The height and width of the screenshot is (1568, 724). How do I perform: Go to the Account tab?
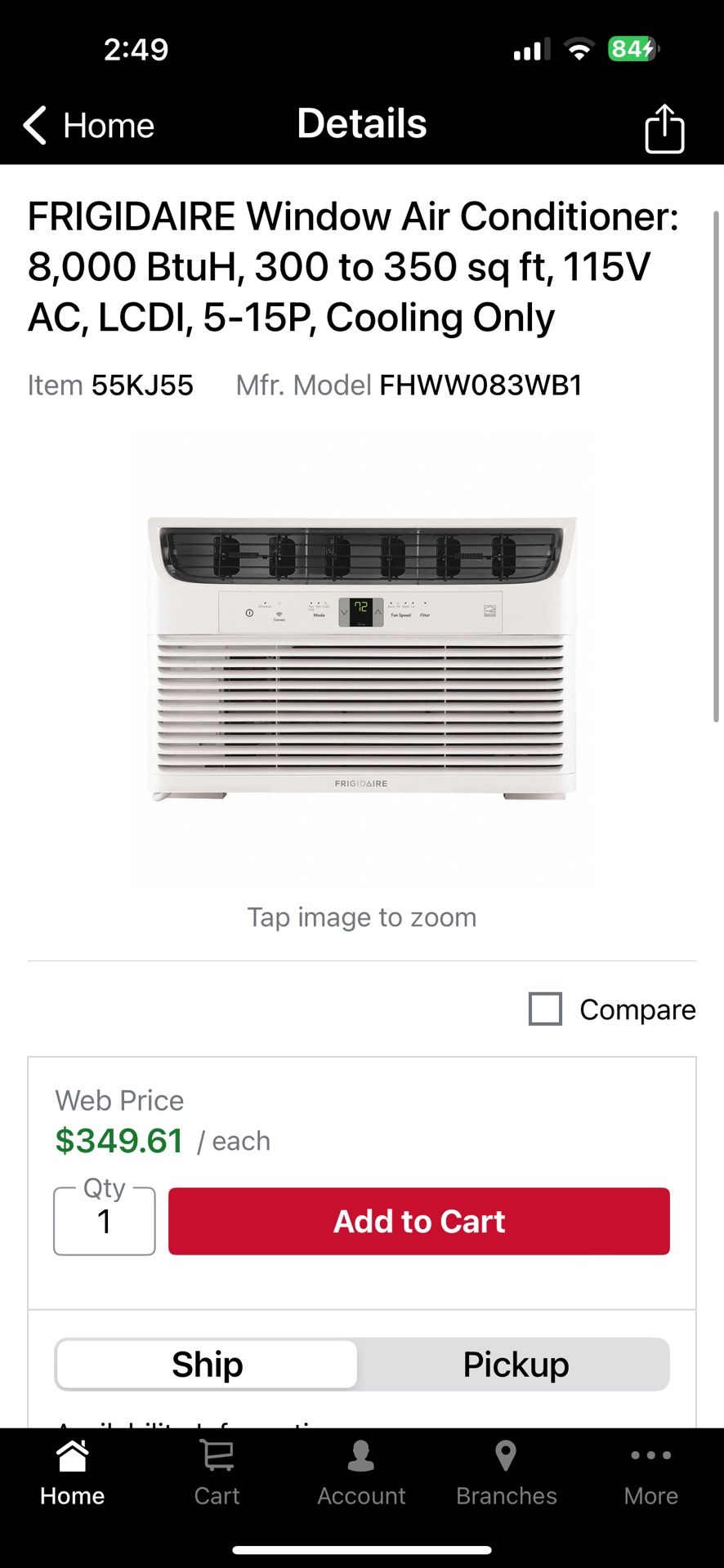point(361,1473)
